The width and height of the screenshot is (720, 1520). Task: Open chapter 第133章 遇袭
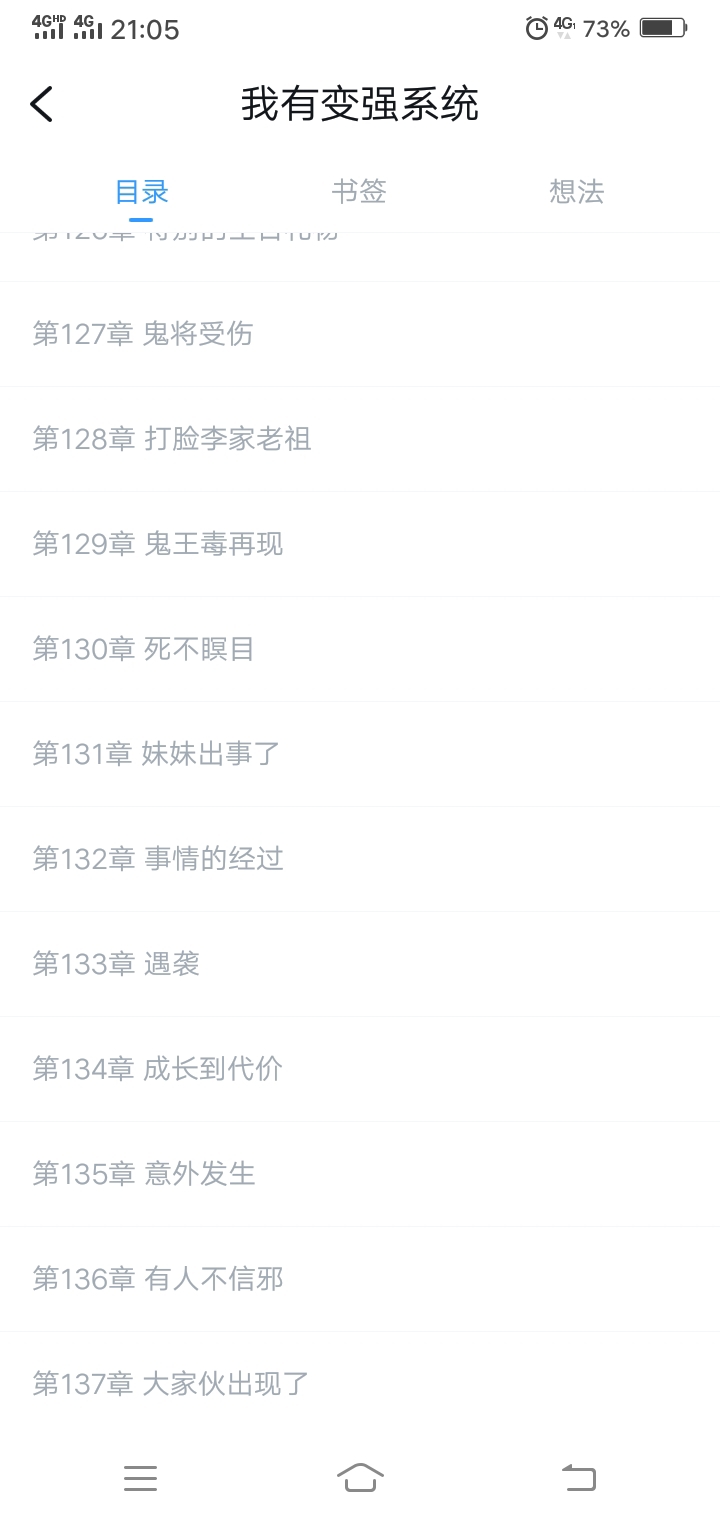pyautogui.click(x=360, y=964)
